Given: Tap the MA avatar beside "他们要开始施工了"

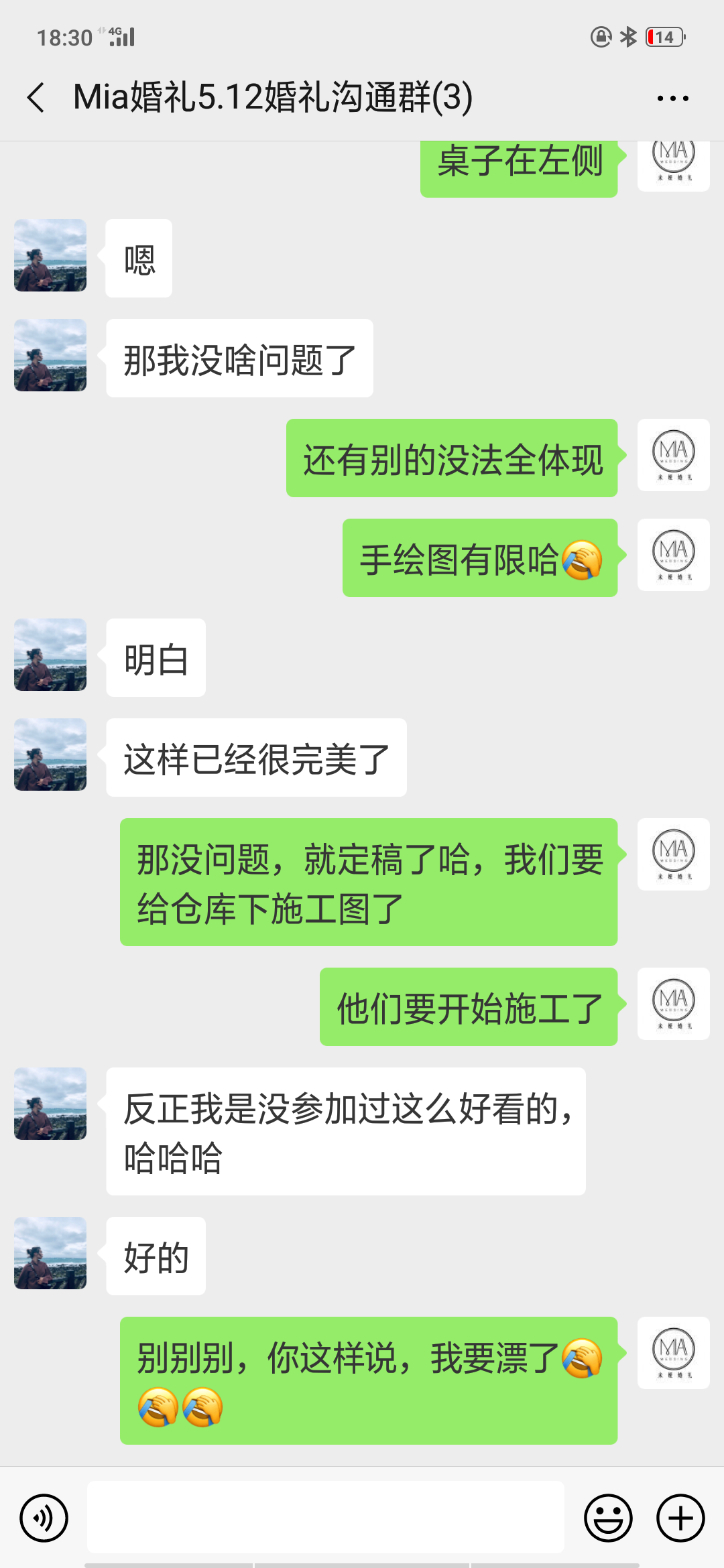Looking at the screenshot, I should point(674,1004).
